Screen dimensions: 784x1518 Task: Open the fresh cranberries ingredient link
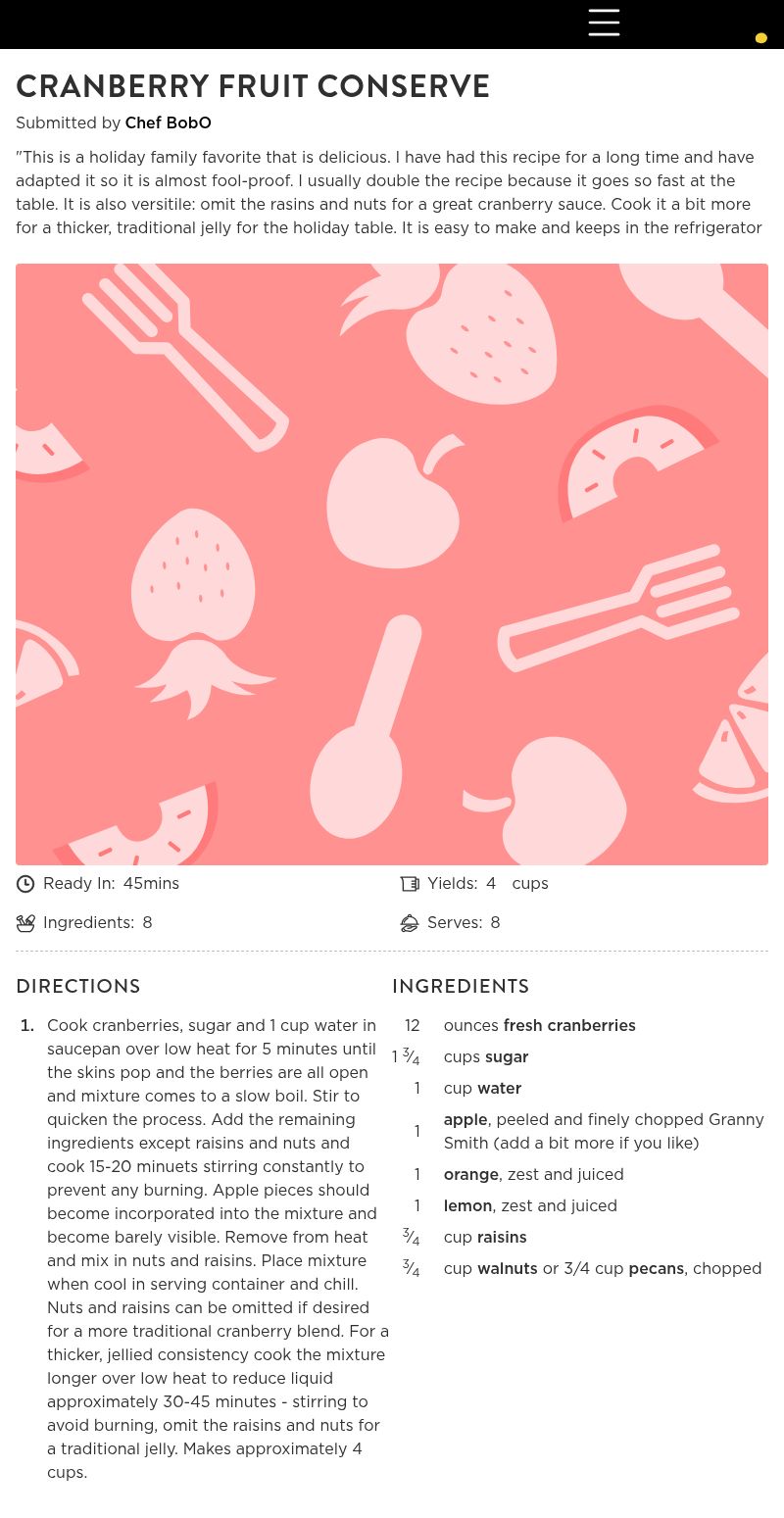pos(568,1026)
